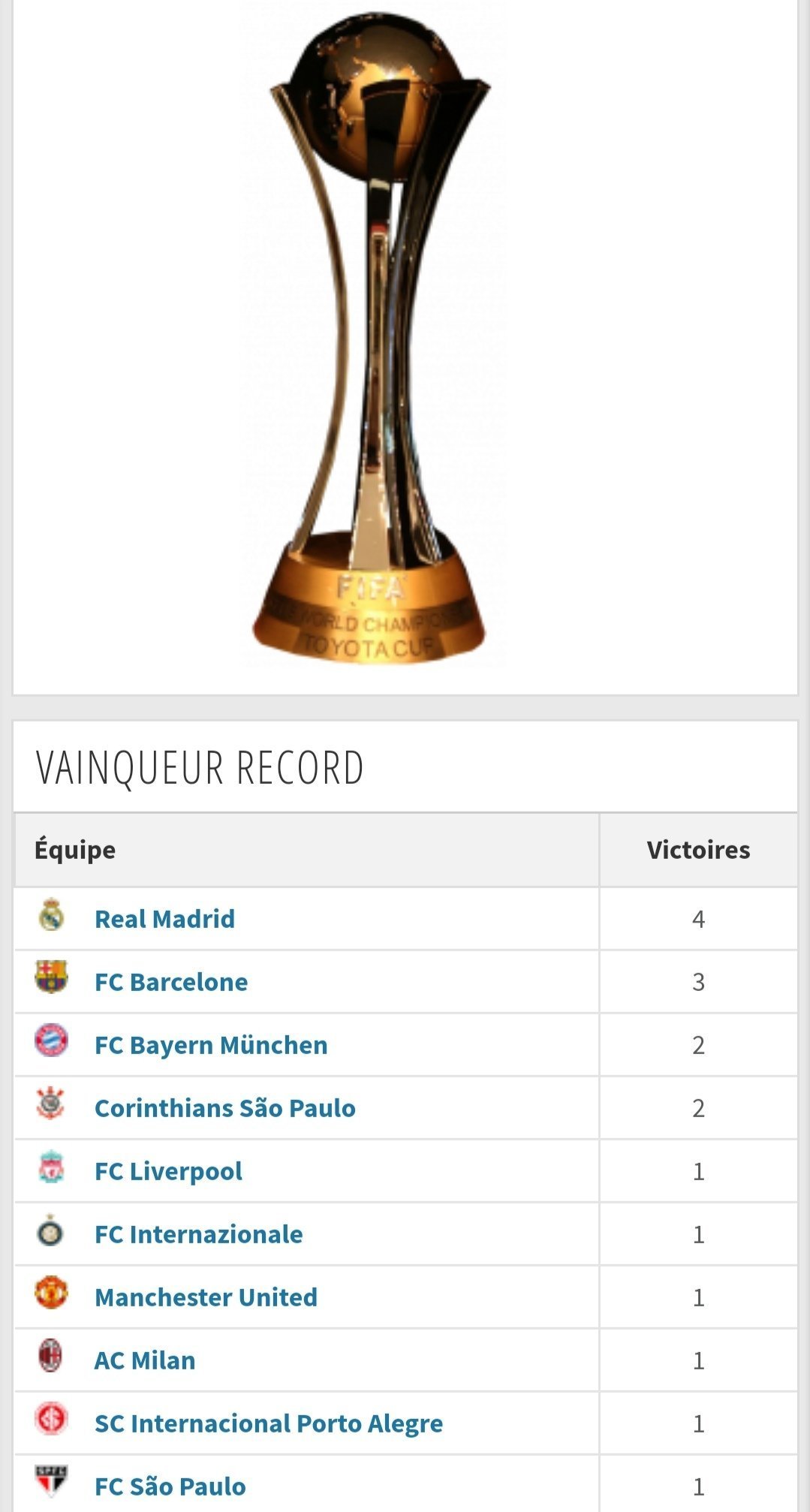Tap the FC Internazionale team link

click(x=198, y=1234)
